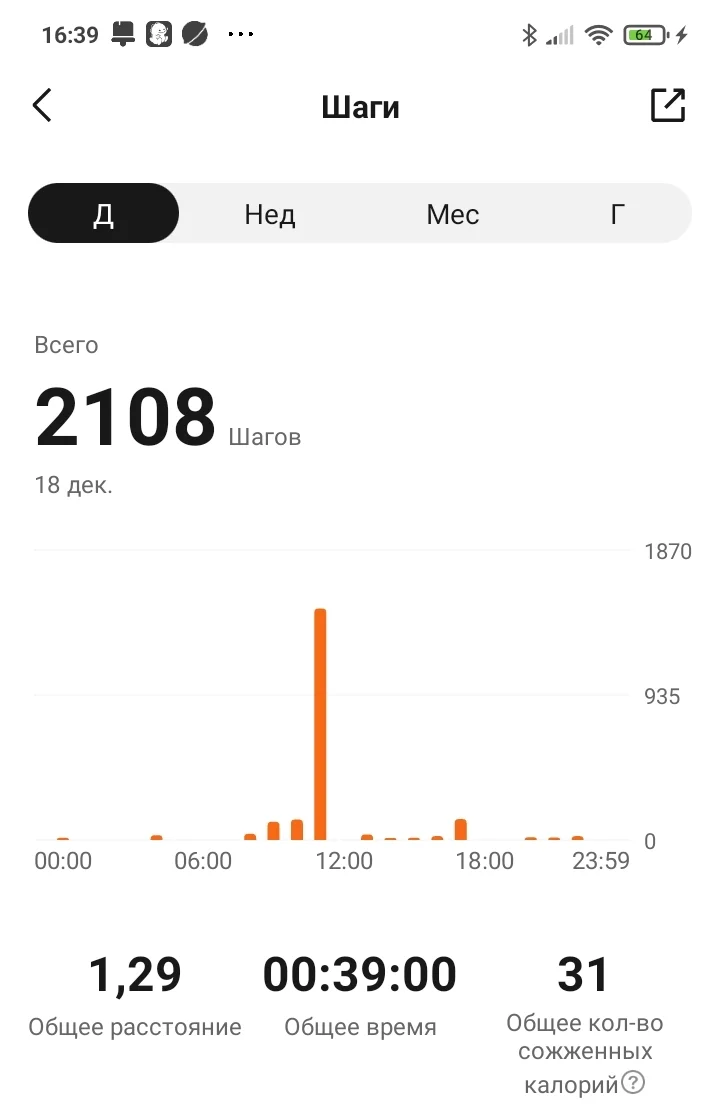Share the steps statistics
This screenshot has width=716, height=1105.
(668, 105)
